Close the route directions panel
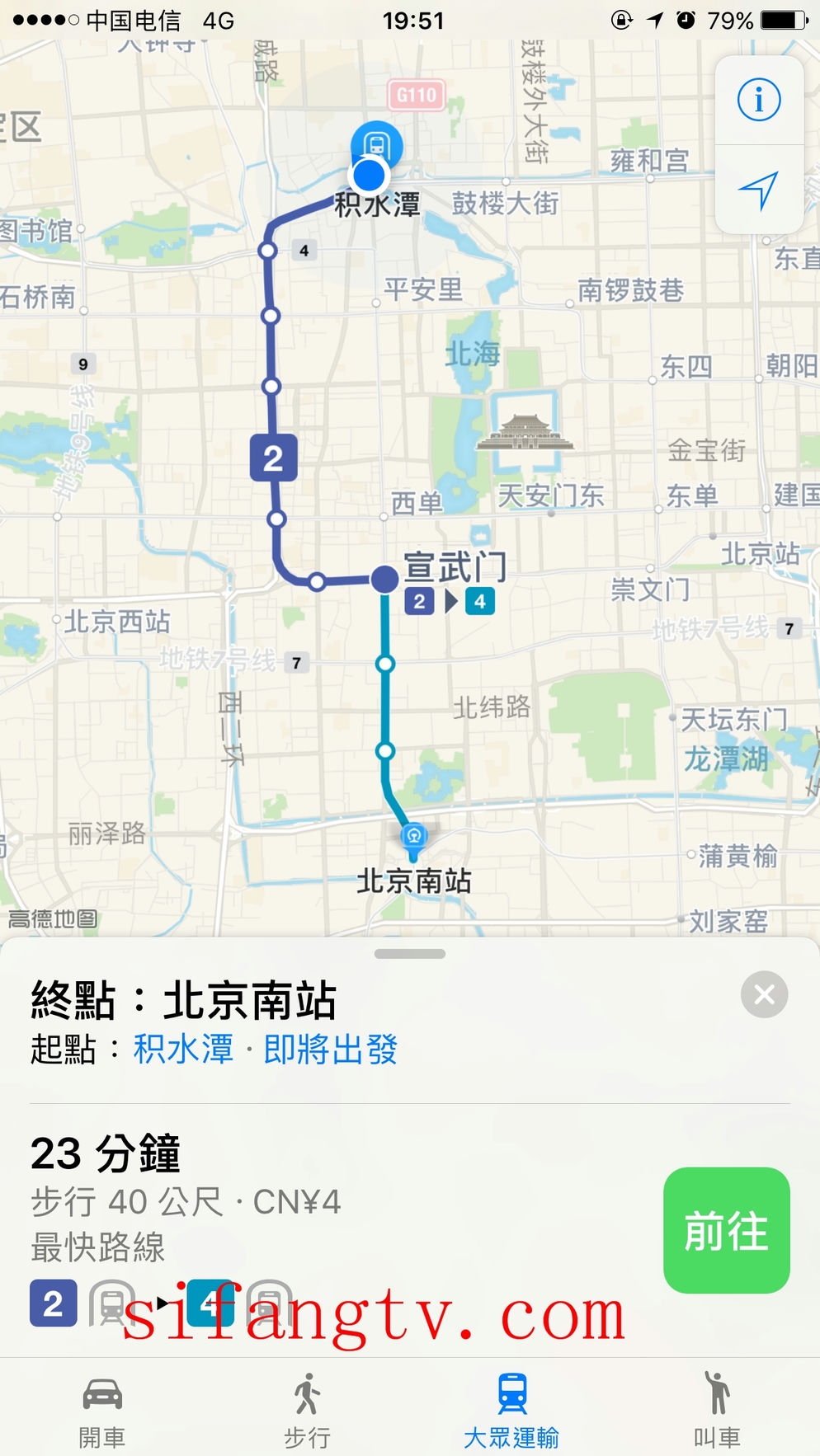This screenshot has width=820, height=1456. pos(764,994)
